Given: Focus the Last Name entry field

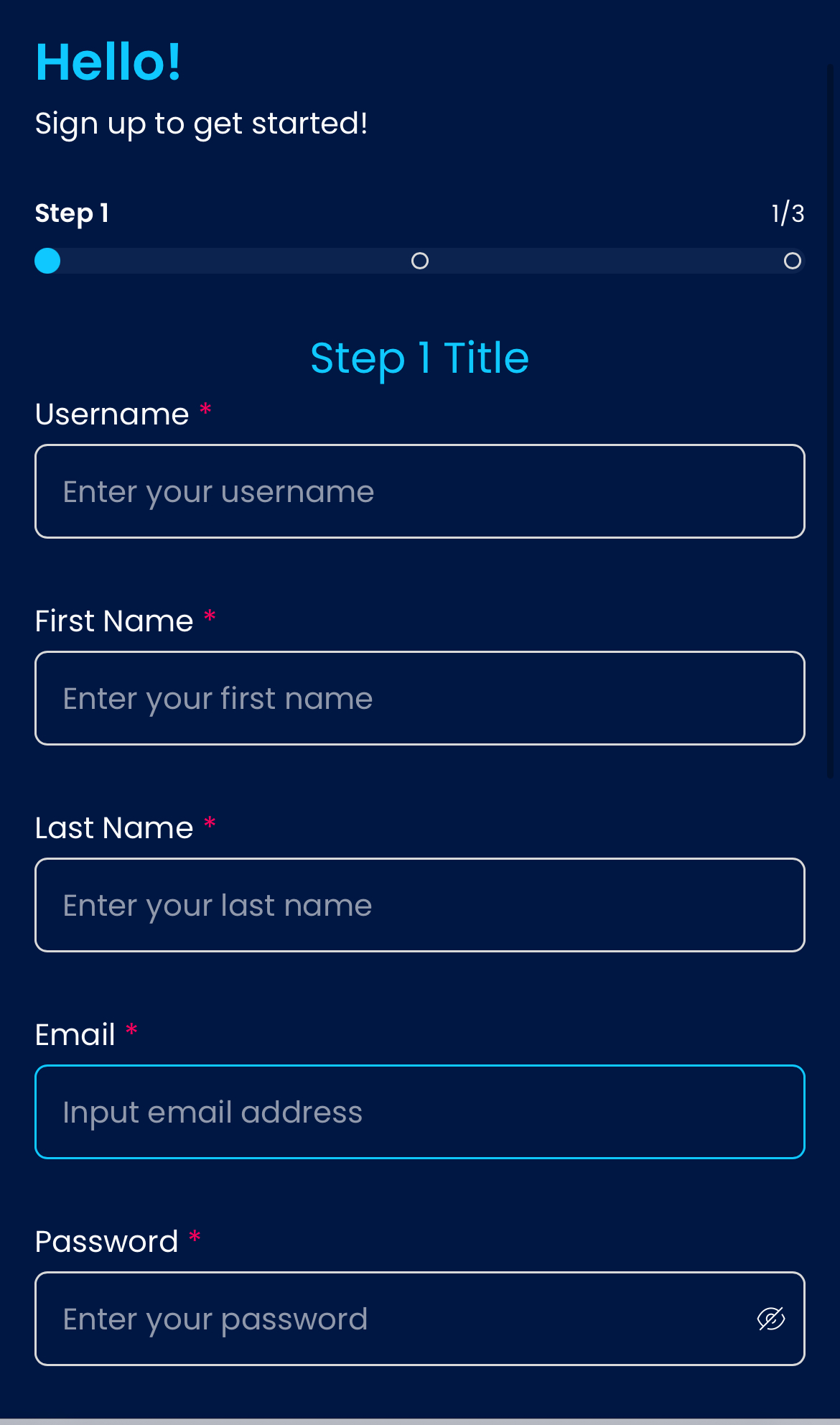Looking at the screenshot, I should pyautogui.click(x=420, y=905).
